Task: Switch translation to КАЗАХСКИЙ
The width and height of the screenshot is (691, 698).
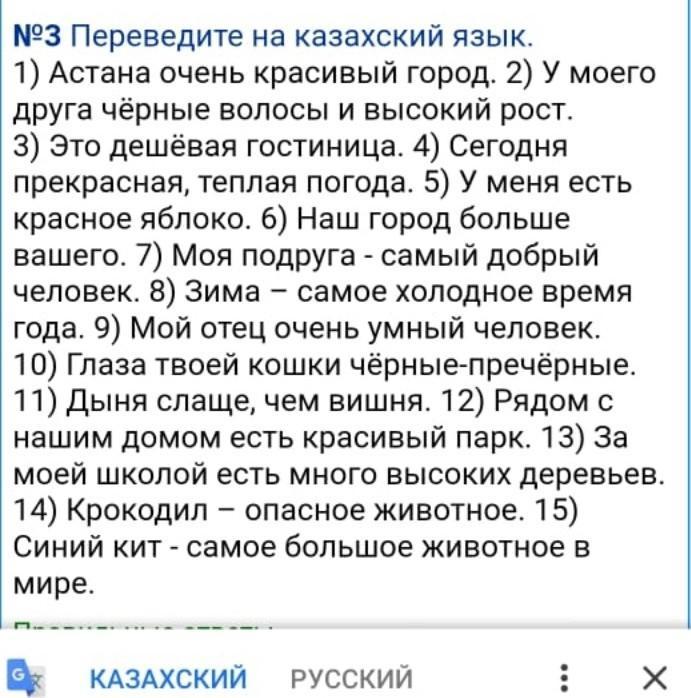Action: pyautogui.click(x=168, y=674)
